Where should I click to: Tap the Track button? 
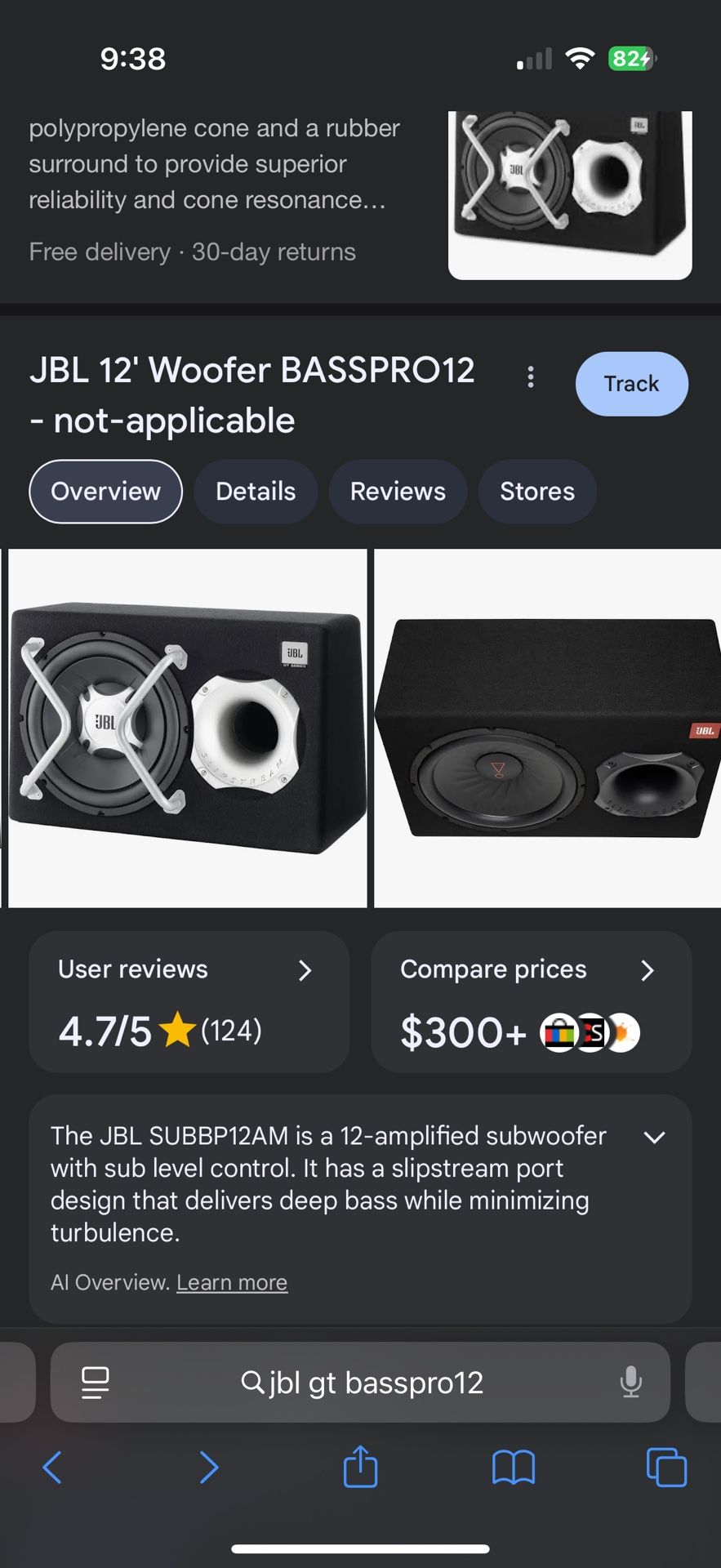point(631,384)
